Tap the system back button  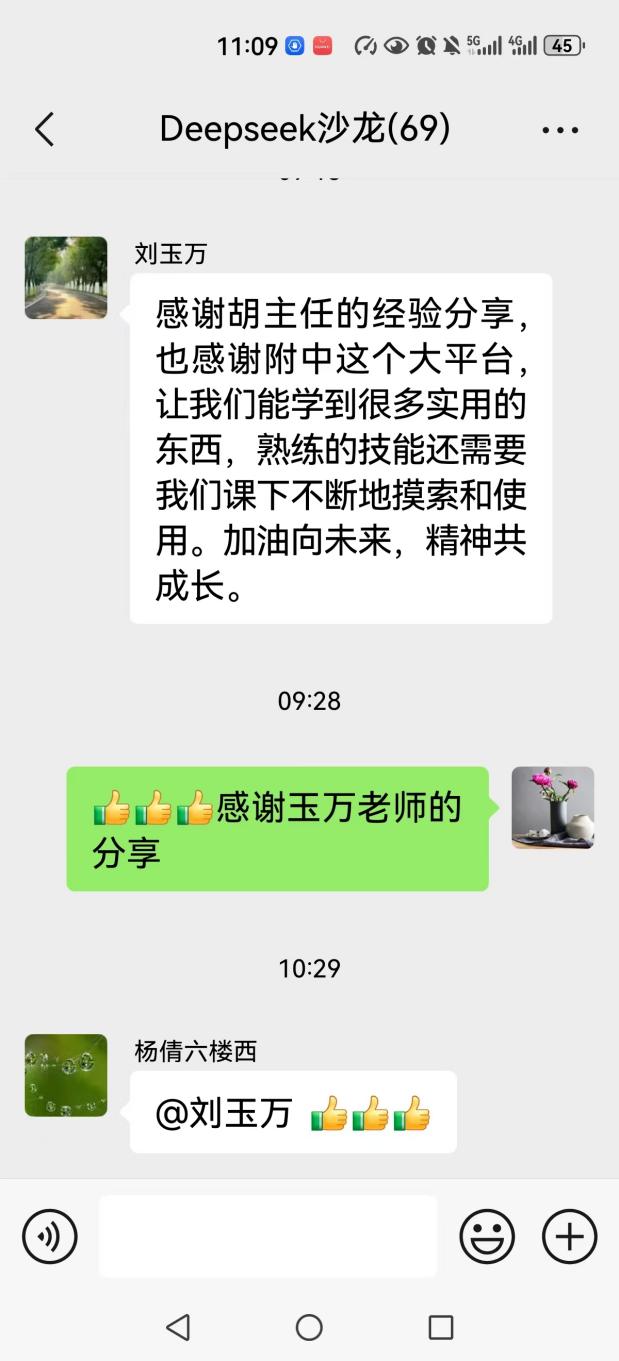178,1327
